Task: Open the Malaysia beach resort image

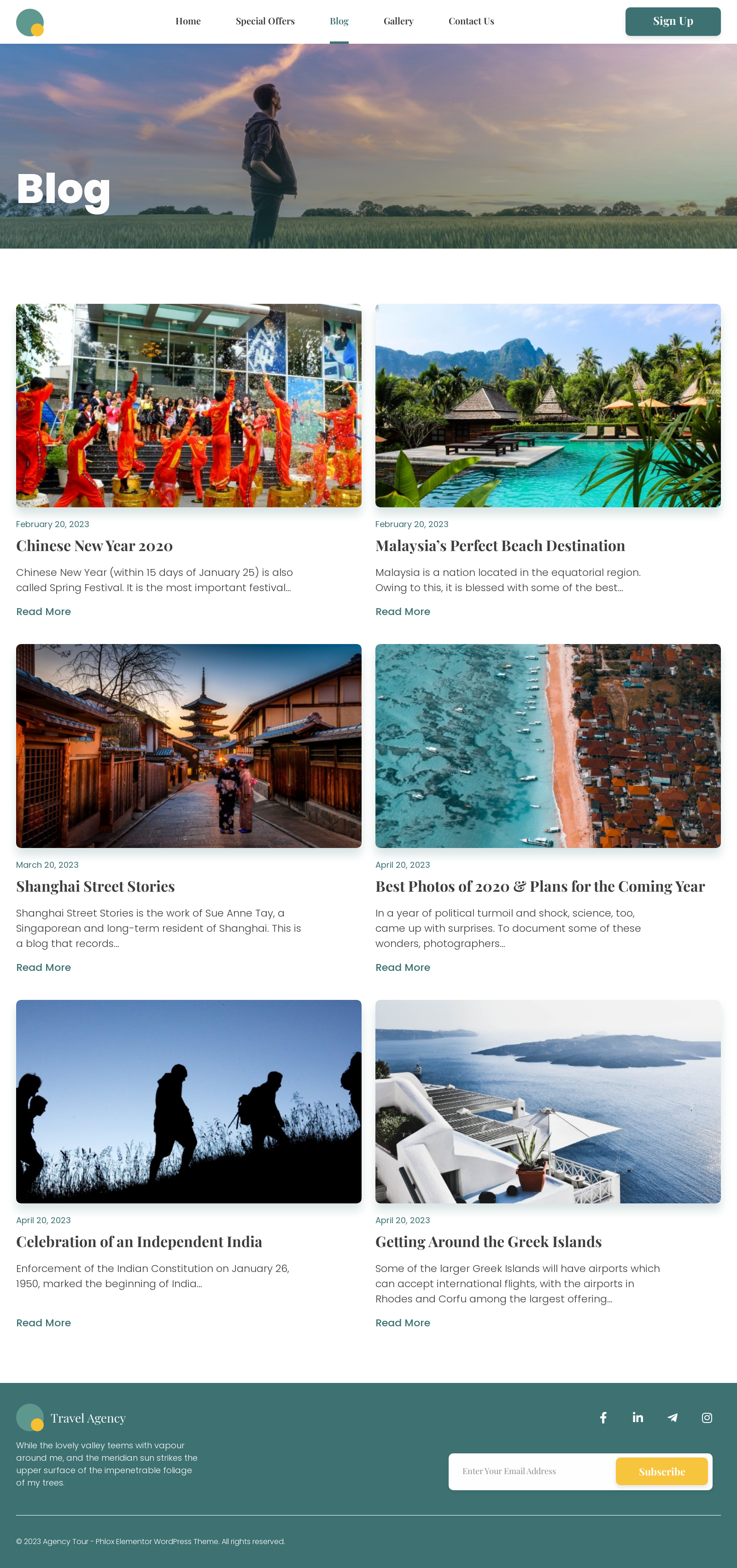Action: 548,406
